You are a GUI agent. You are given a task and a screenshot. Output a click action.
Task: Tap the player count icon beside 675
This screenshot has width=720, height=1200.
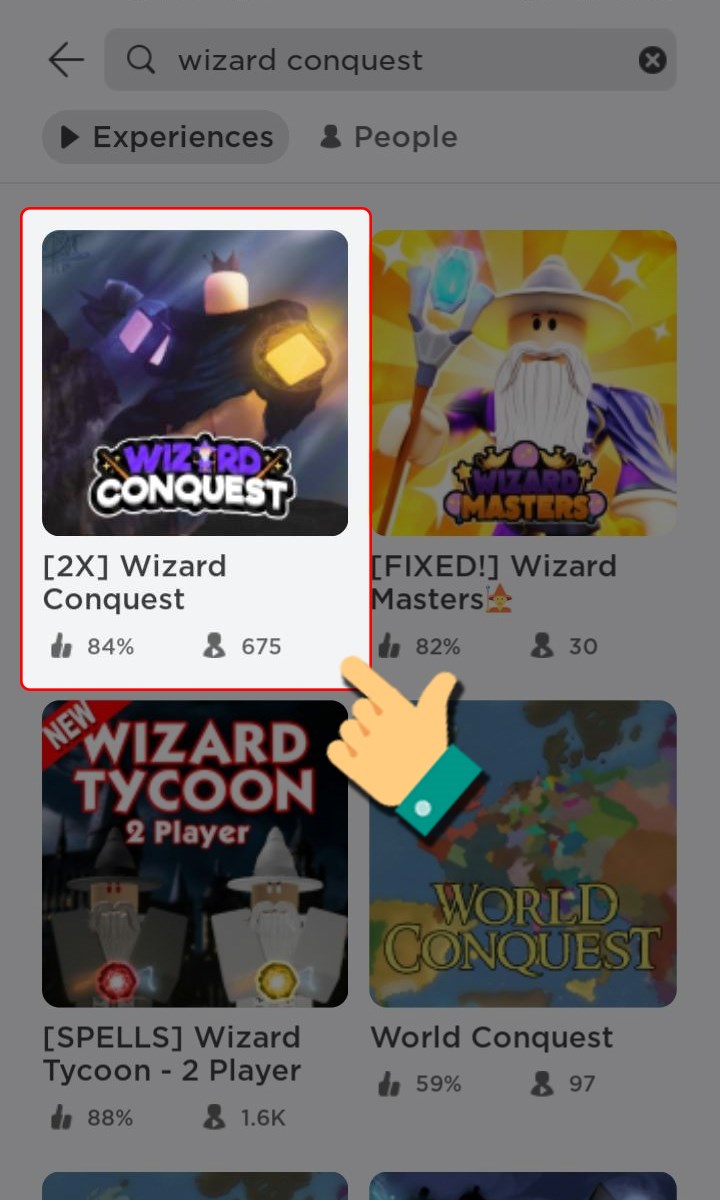pos(213,646)
